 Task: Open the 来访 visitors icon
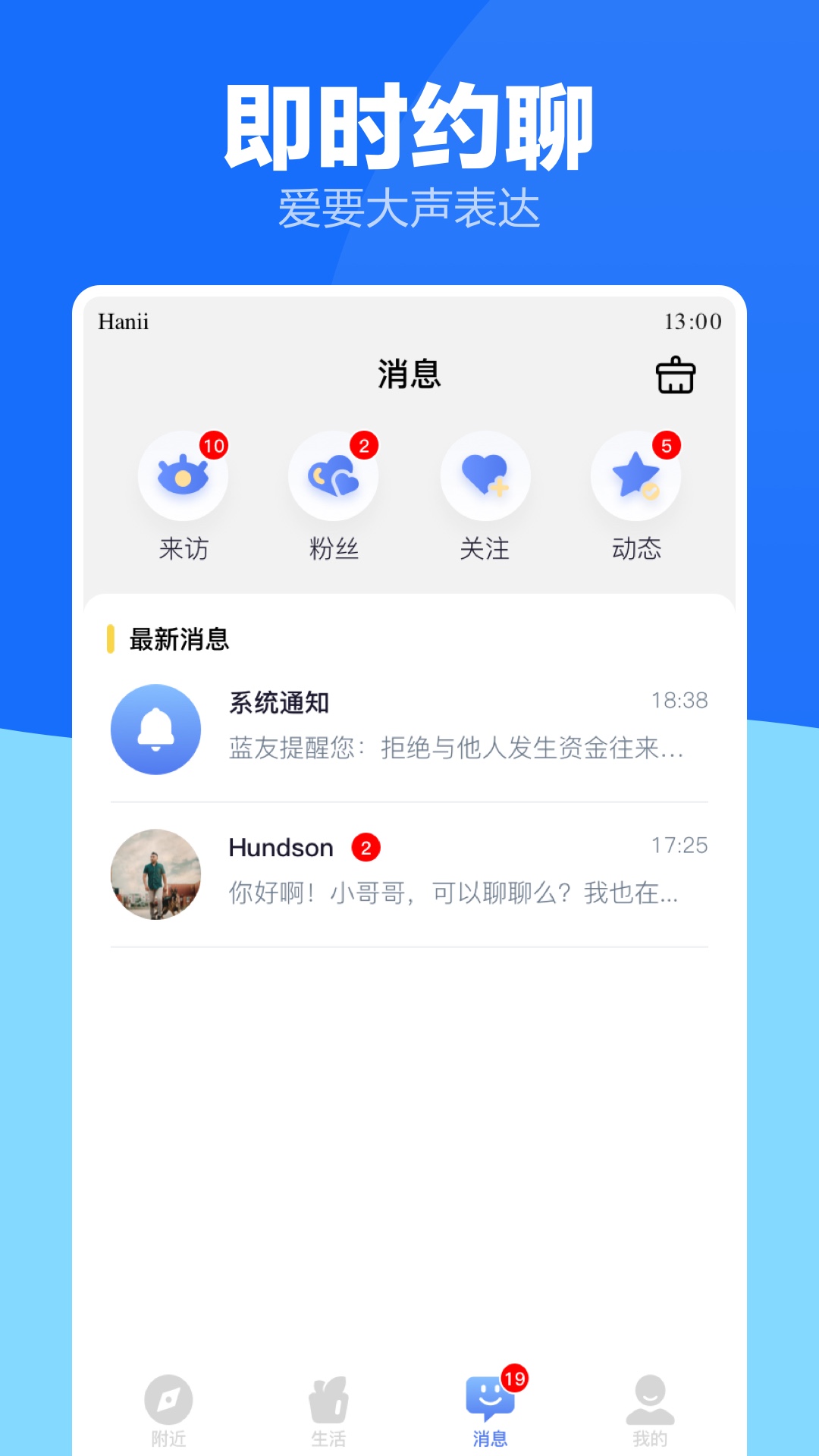pos(184,475)
